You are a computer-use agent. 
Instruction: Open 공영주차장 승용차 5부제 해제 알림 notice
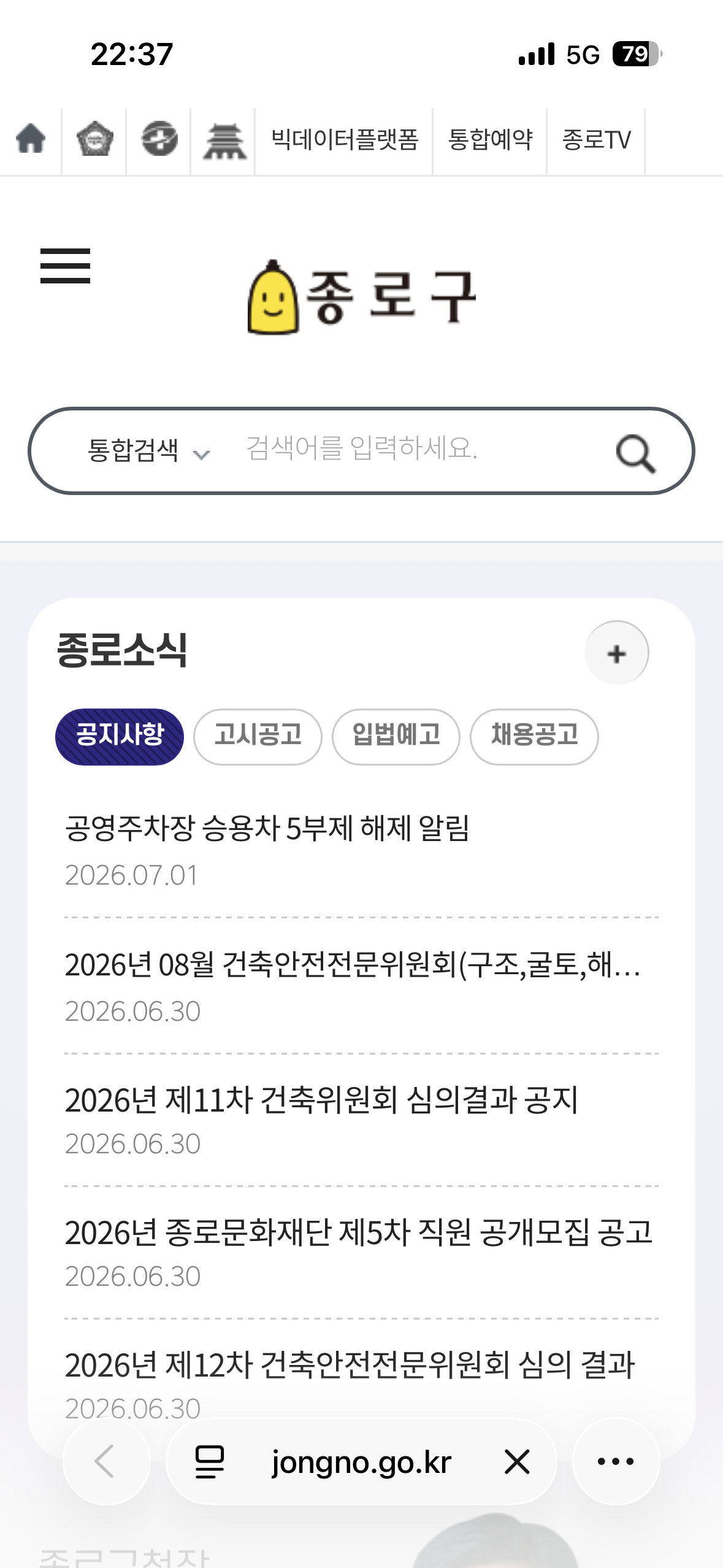pos(267,829)
